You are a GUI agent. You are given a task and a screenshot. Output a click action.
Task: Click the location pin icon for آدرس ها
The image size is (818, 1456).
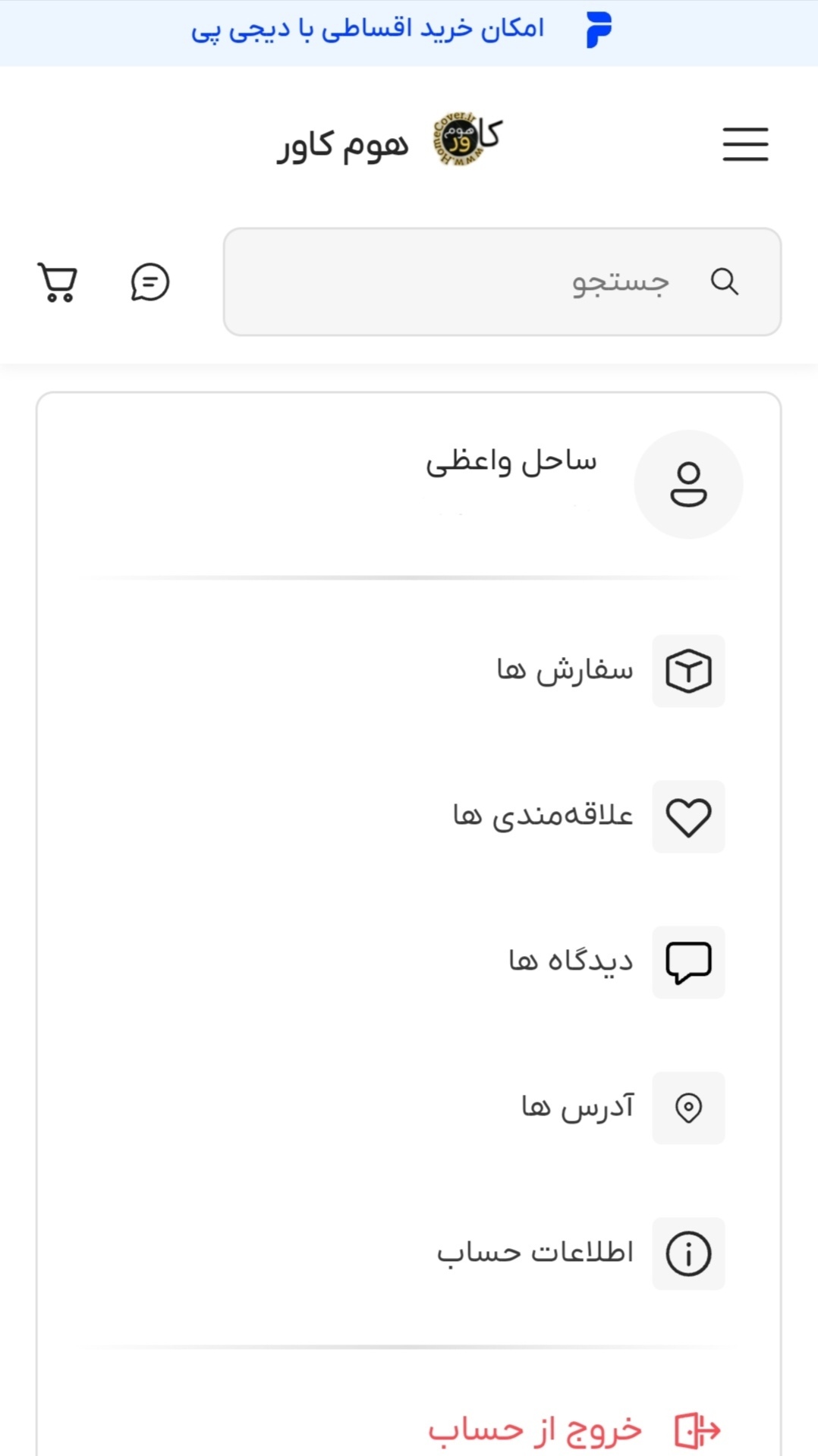[687, 1108]
